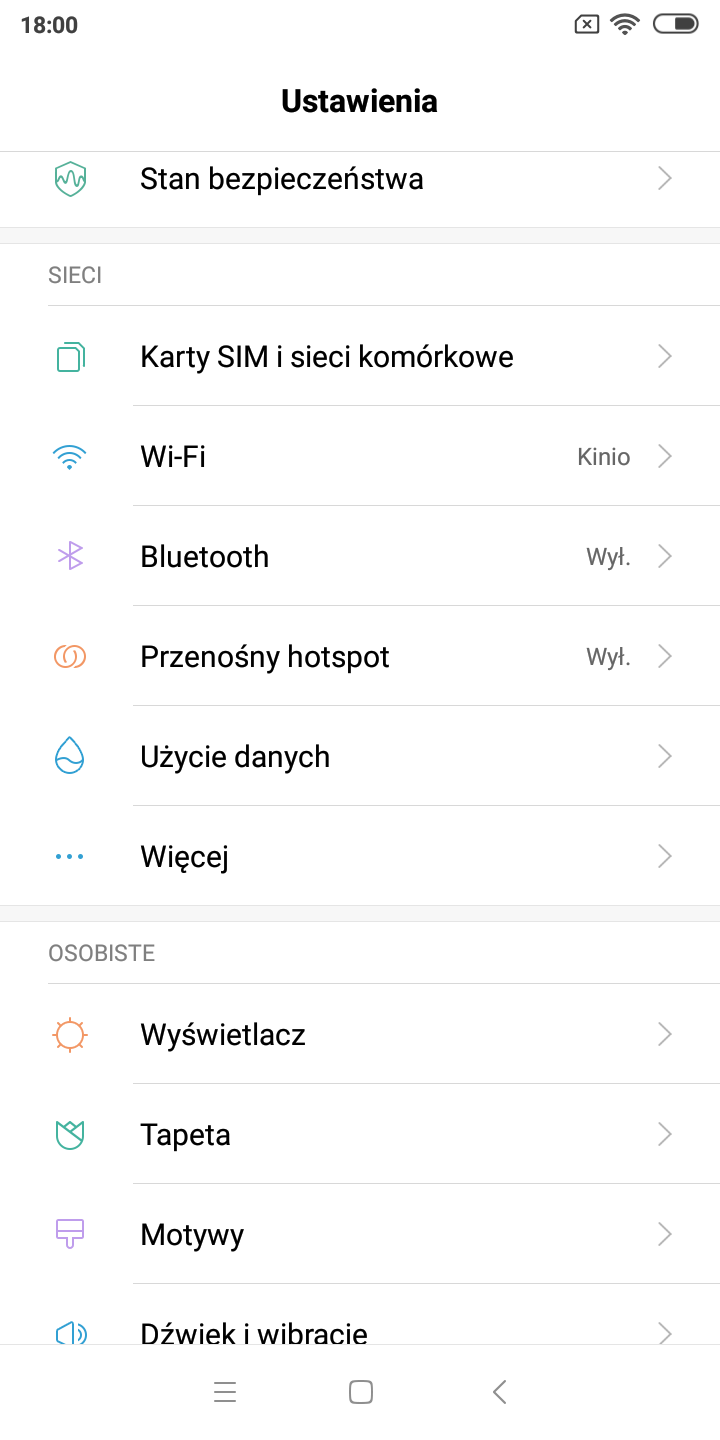Open Wi-Fi settings
Viewport: 720px width, 1440px height.
tap(360, 456)
